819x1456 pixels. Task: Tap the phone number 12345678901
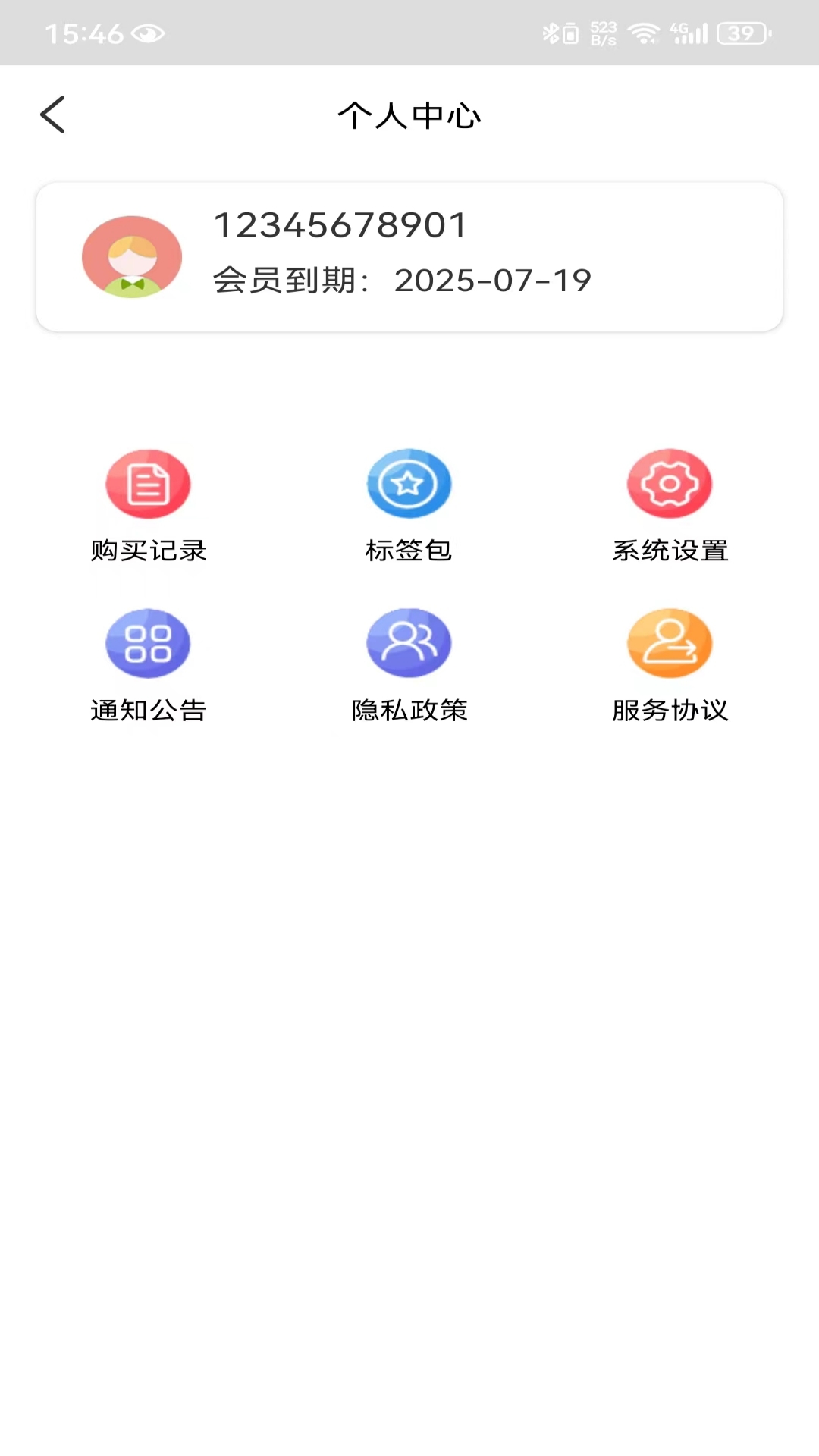pos(340,225)
